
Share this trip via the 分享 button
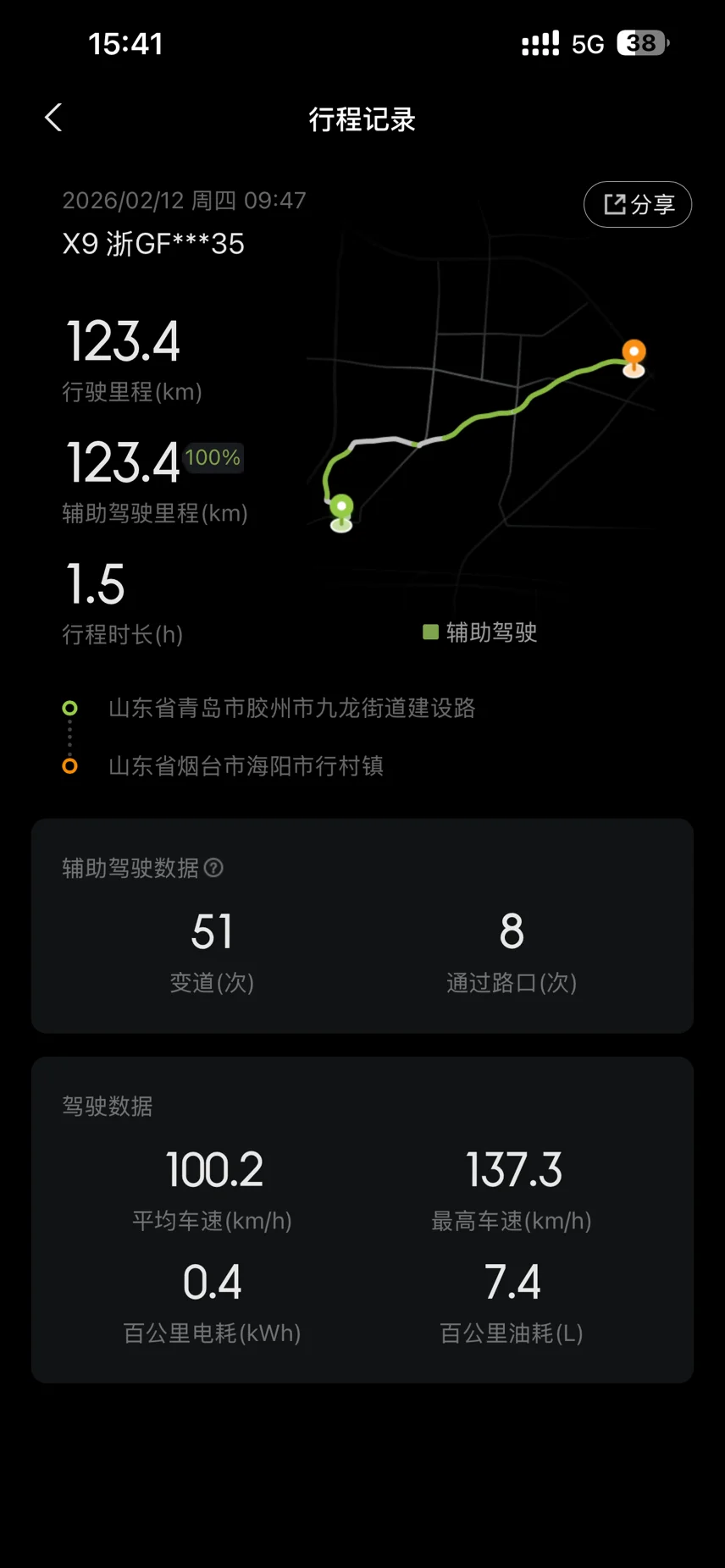tap(638, 204)
